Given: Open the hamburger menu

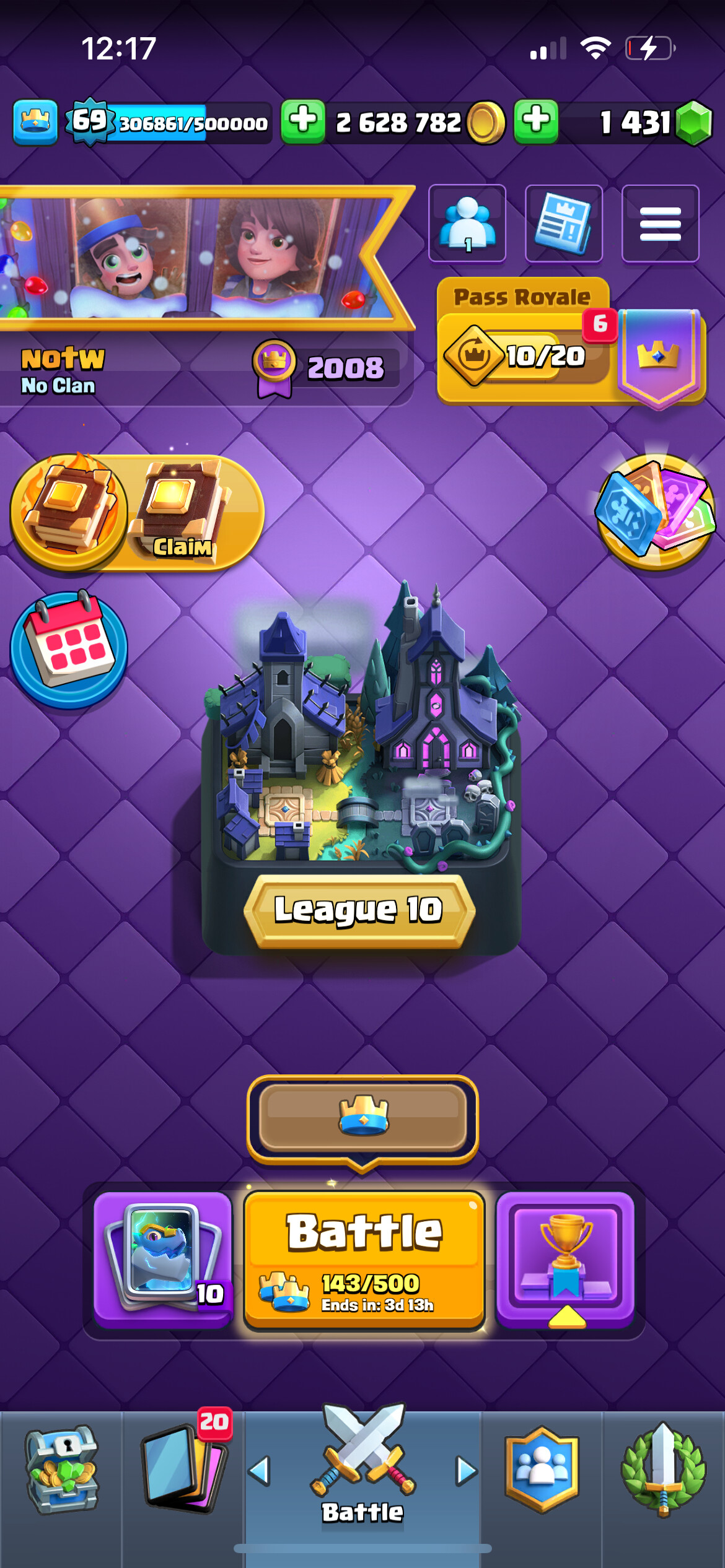Looking at the screenshot, I should click(661, 224).
